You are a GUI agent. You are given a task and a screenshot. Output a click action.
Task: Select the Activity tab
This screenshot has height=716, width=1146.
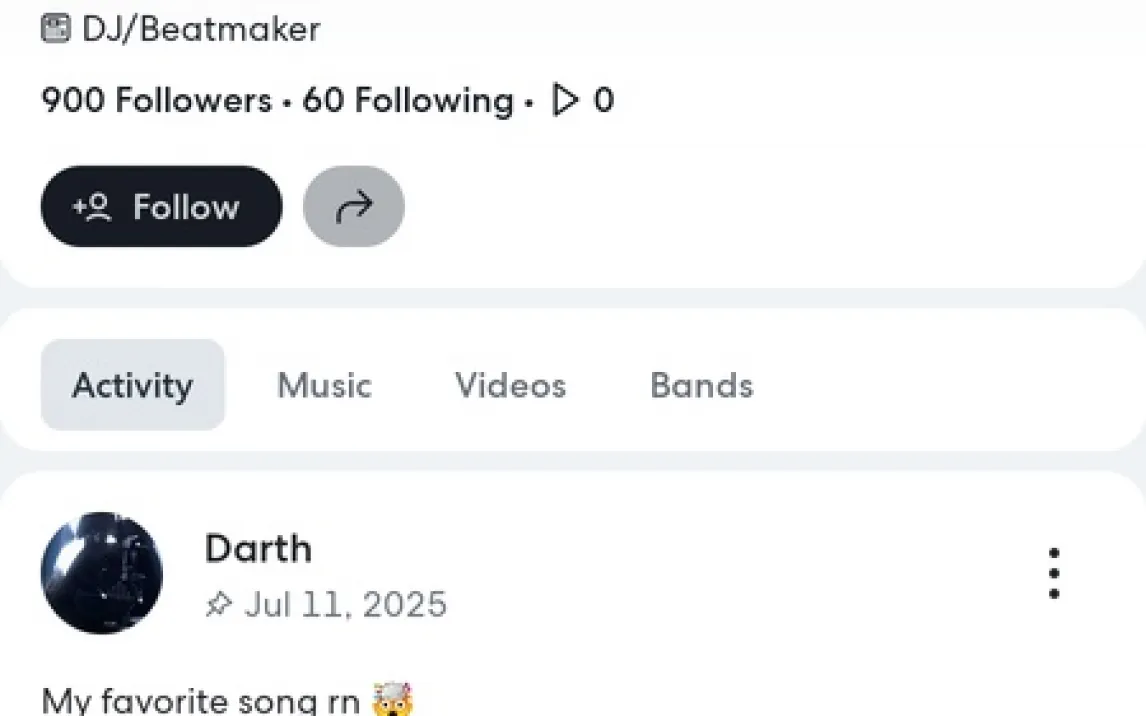point(132,385)
